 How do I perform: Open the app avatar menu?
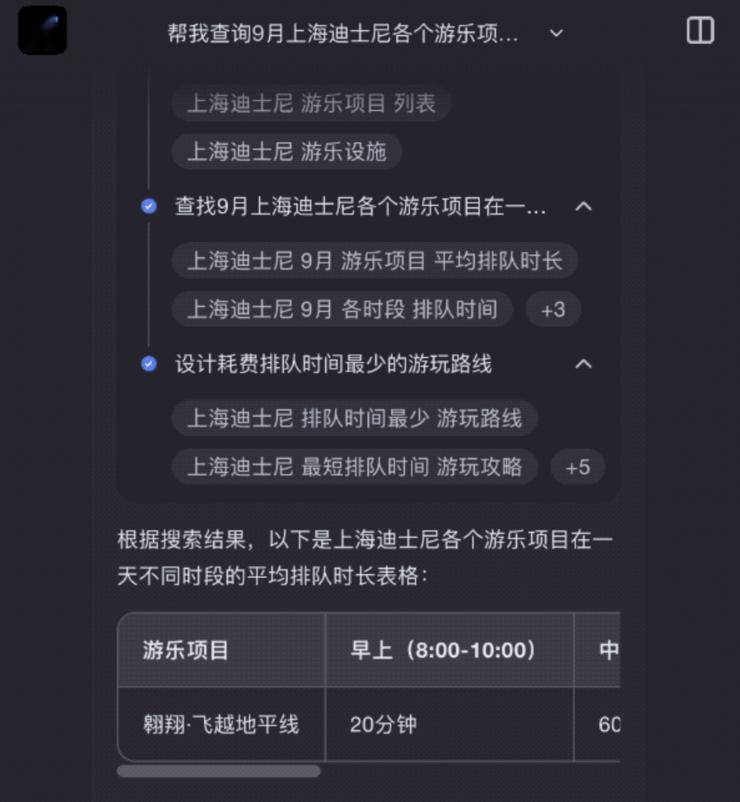42,31
